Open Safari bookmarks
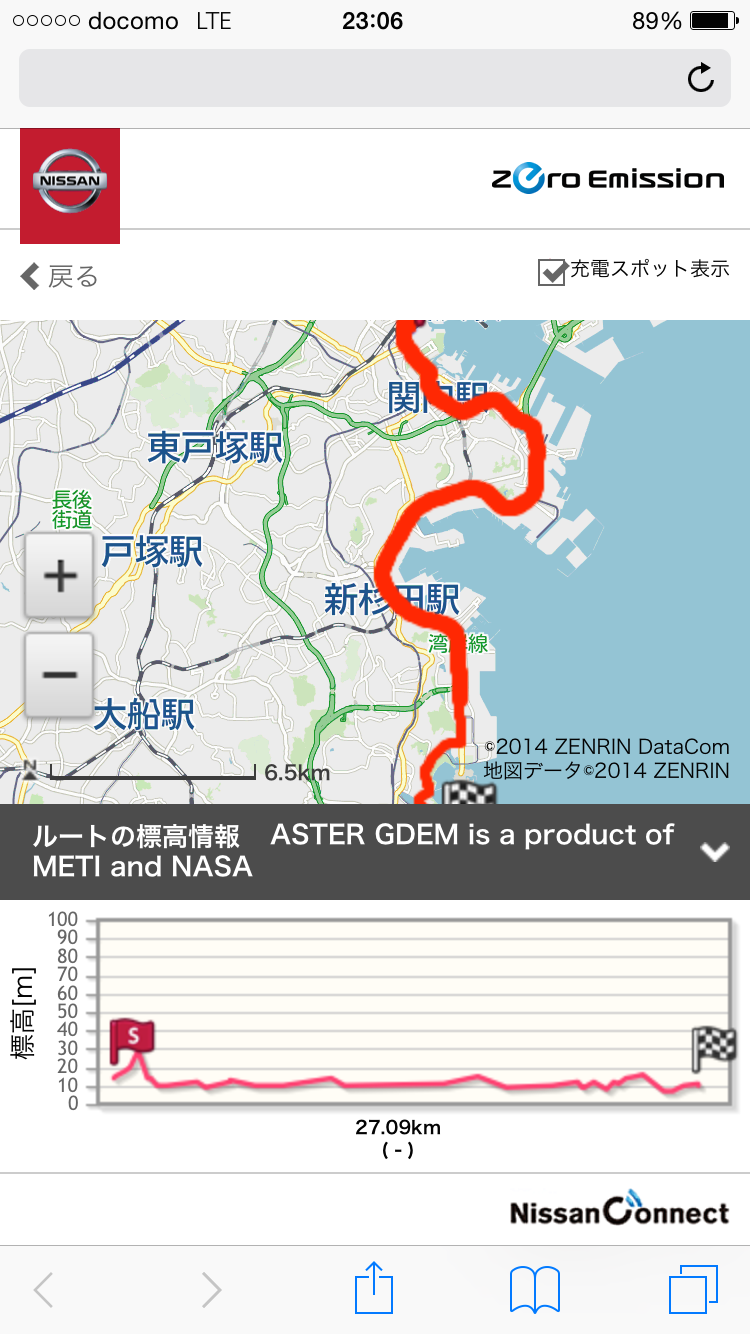The width and height of the screenshot is (750, 1334). point(534,1289)
